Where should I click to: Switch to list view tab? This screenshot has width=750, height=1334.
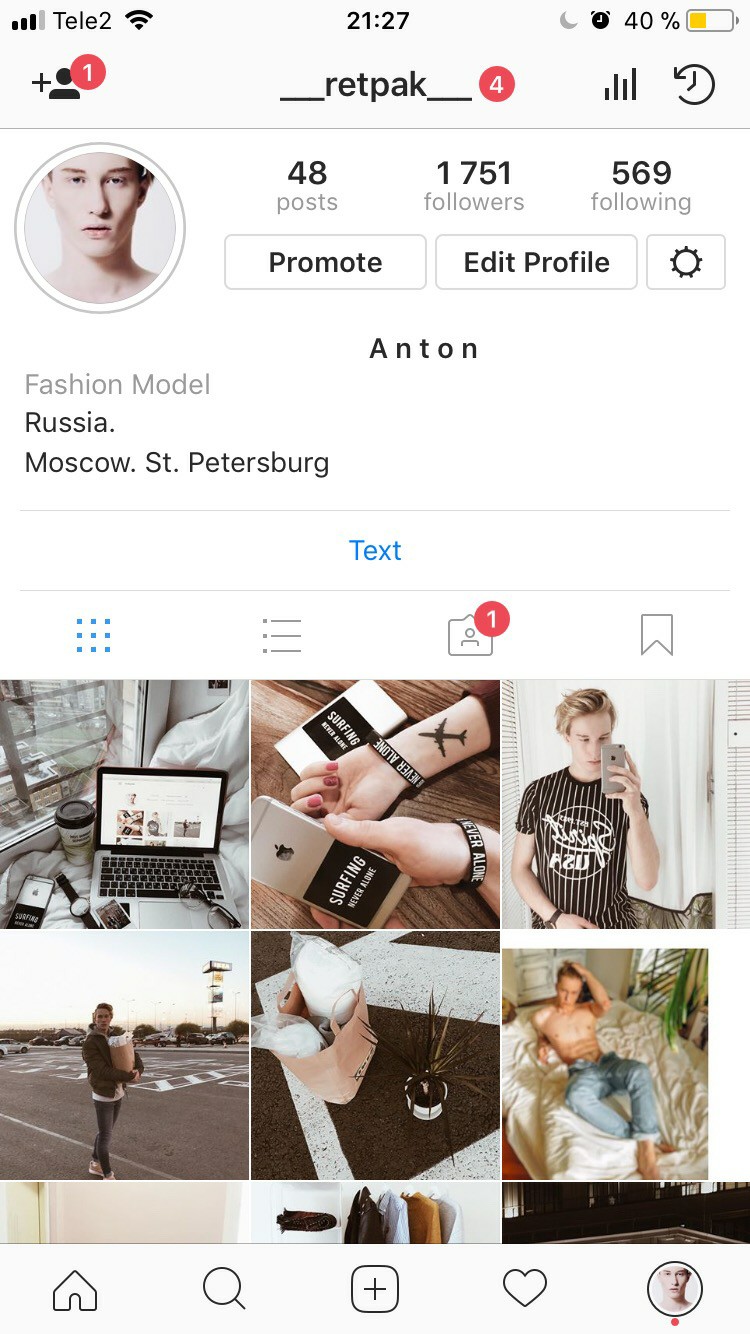point(281,635)
